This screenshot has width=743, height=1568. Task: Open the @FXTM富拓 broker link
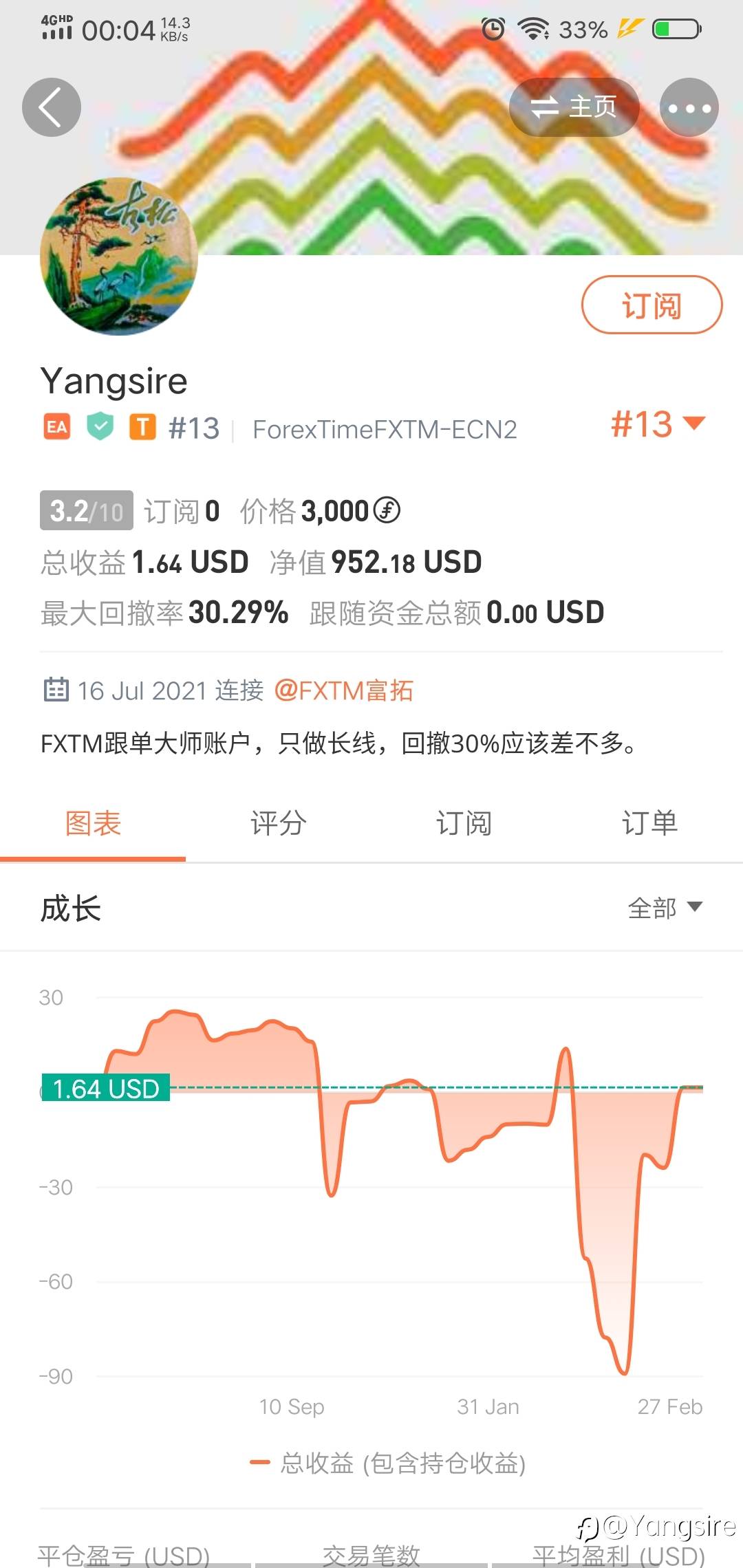pos(343,690)
